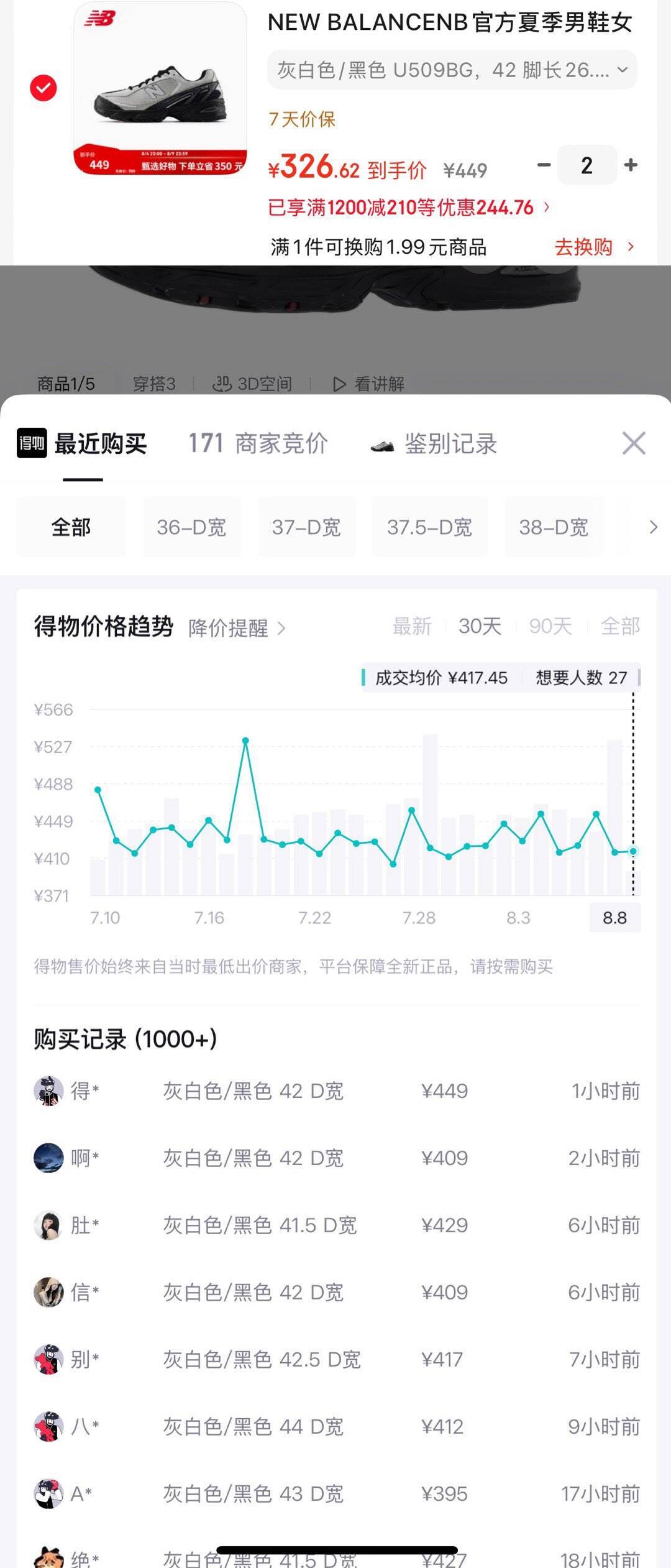Switch price trend to 90天
Viewport: 671px width, 1568px height.
(550, 625)
